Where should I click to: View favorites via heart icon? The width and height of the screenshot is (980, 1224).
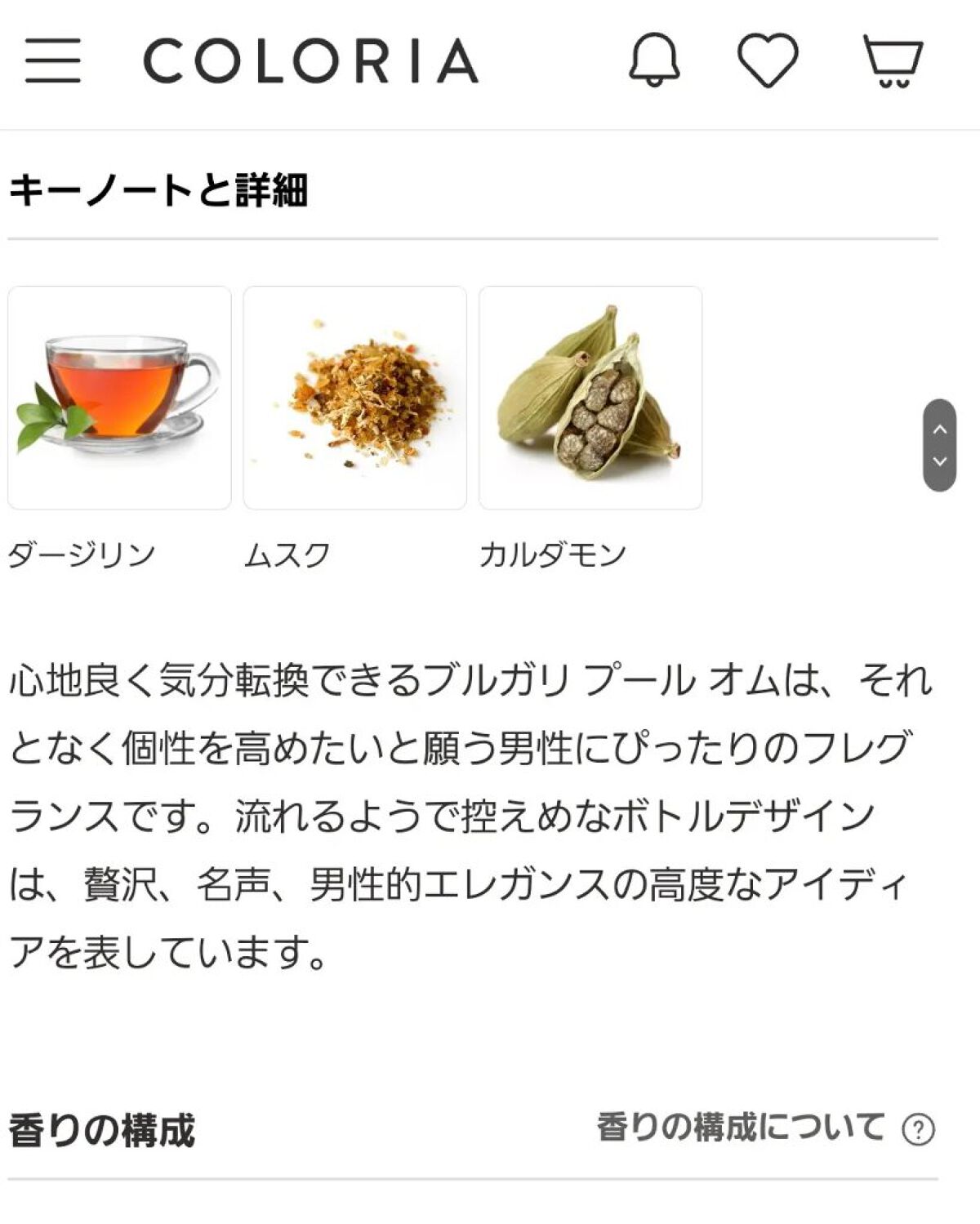[x=768, y=60]
